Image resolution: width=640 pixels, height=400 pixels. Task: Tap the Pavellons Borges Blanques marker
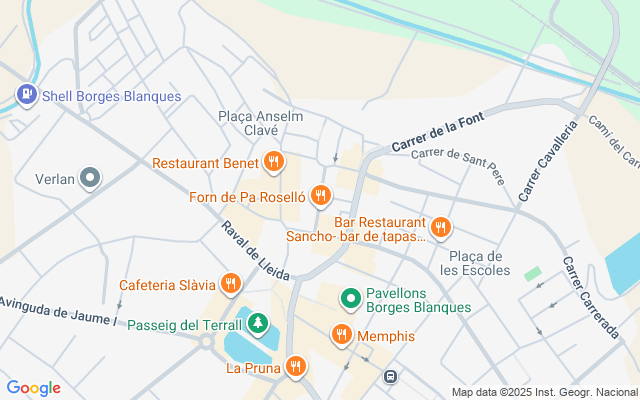[x=351, y=299]
